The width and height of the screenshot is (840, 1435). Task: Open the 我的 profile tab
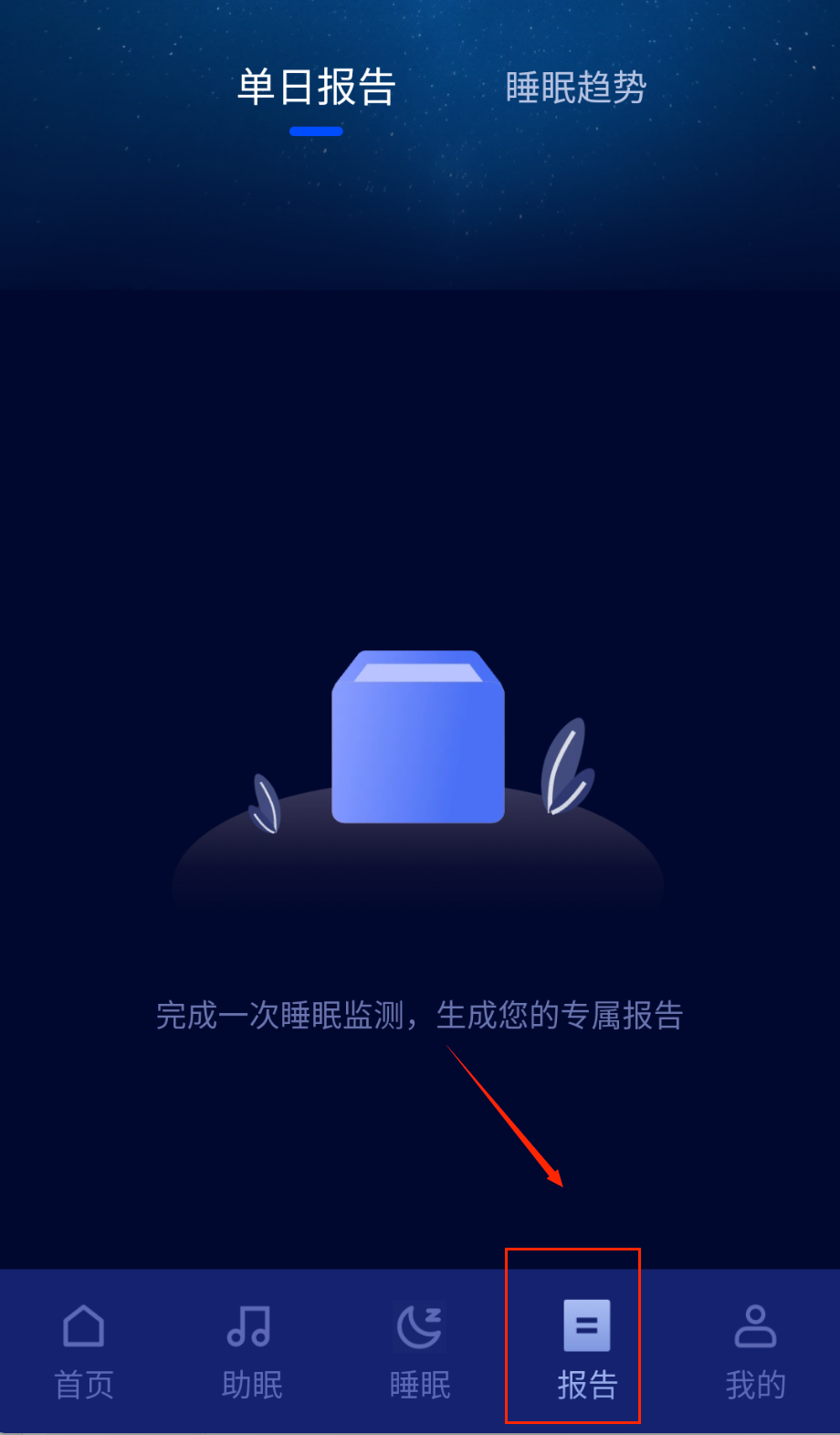pos(755,1350)
